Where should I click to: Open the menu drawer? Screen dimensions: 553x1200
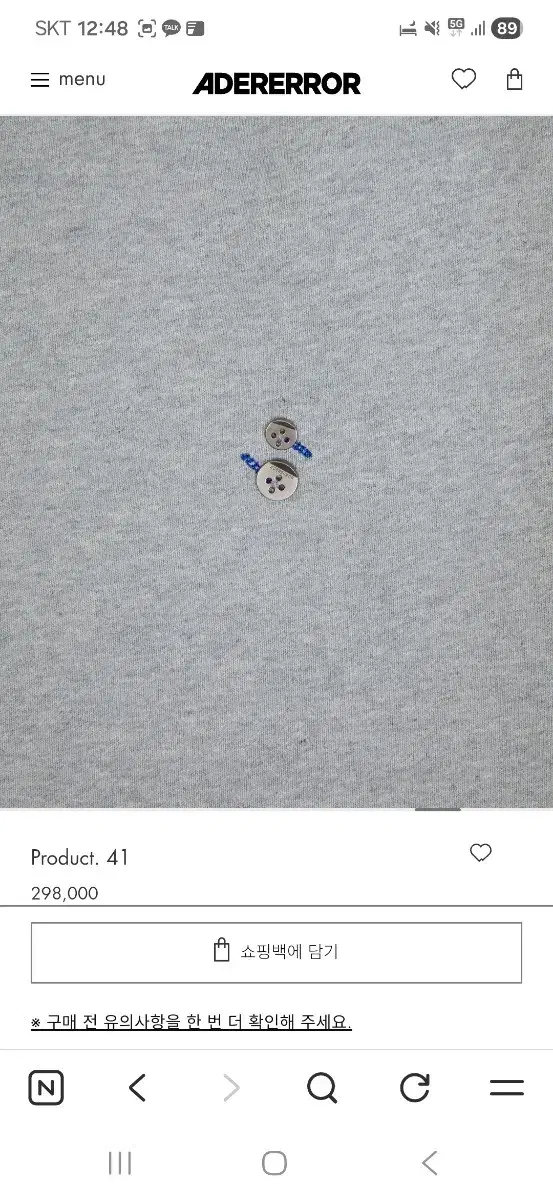(68, 80)
